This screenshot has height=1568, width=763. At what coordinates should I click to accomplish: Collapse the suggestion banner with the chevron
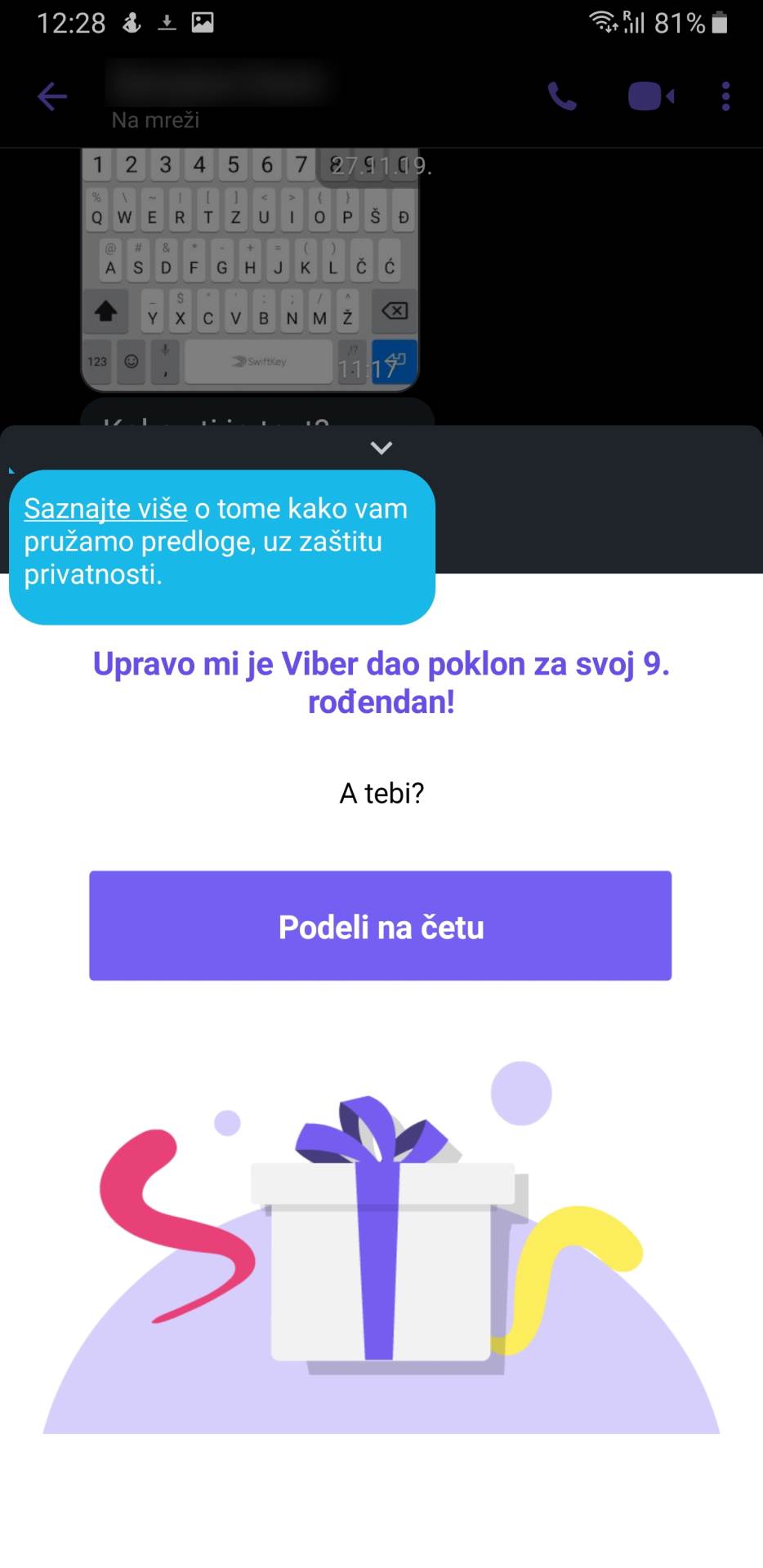[x=379, y=448]
